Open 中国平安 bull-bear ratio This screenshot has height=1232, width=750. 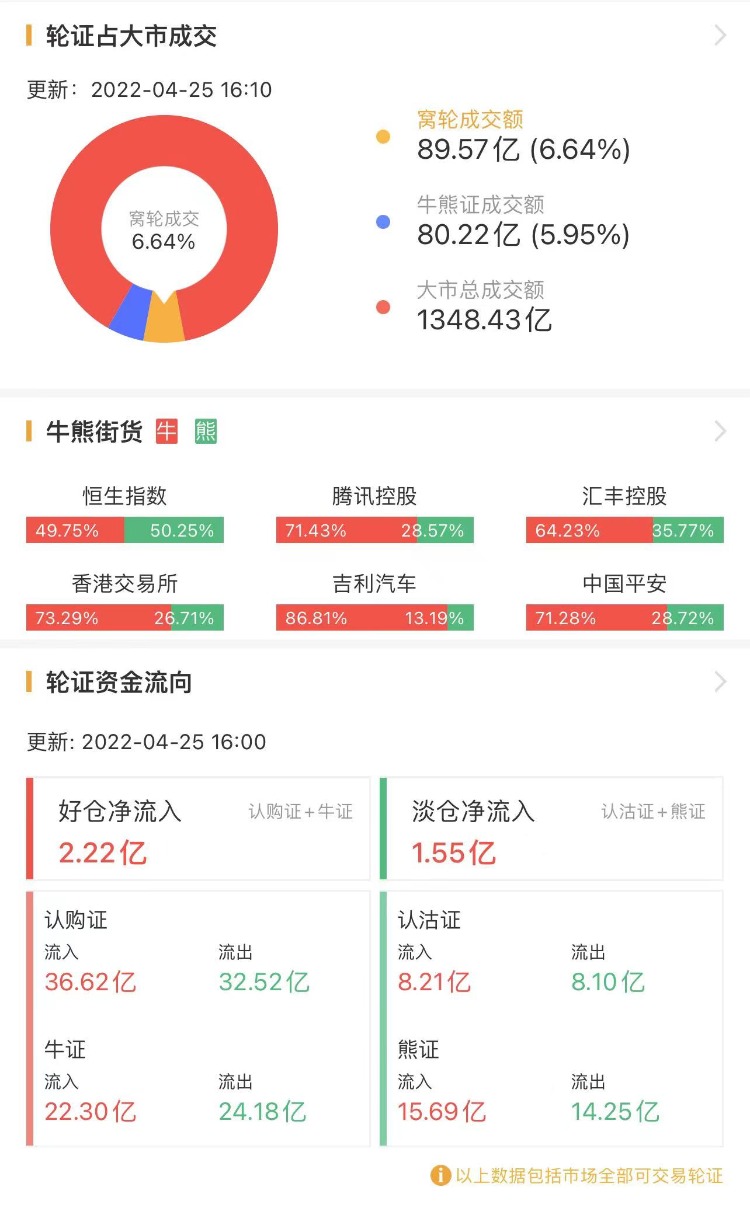pyautogui.click(x=625, y=601)
